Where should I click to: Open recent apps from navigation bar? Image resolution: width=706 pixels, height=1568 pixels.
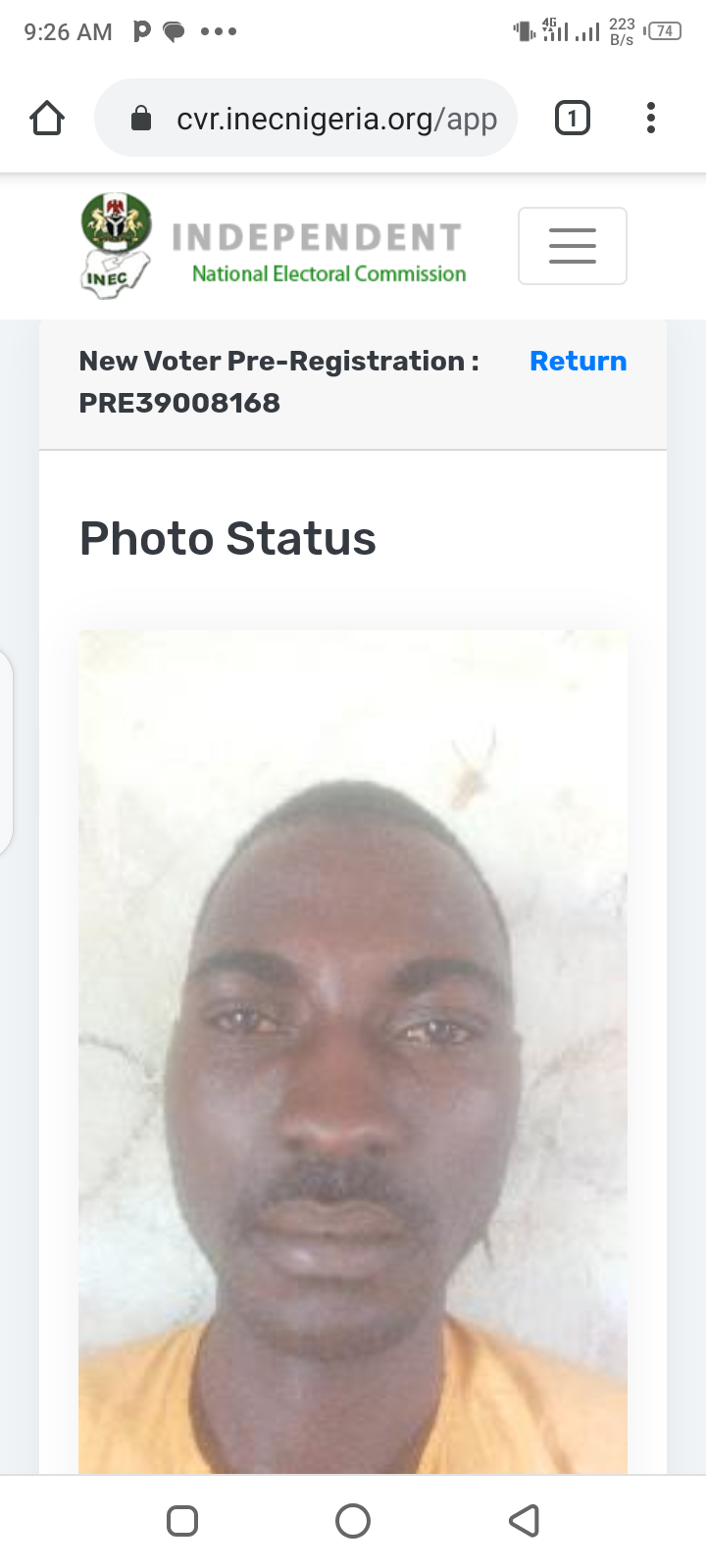click(x=182, y=1521)
